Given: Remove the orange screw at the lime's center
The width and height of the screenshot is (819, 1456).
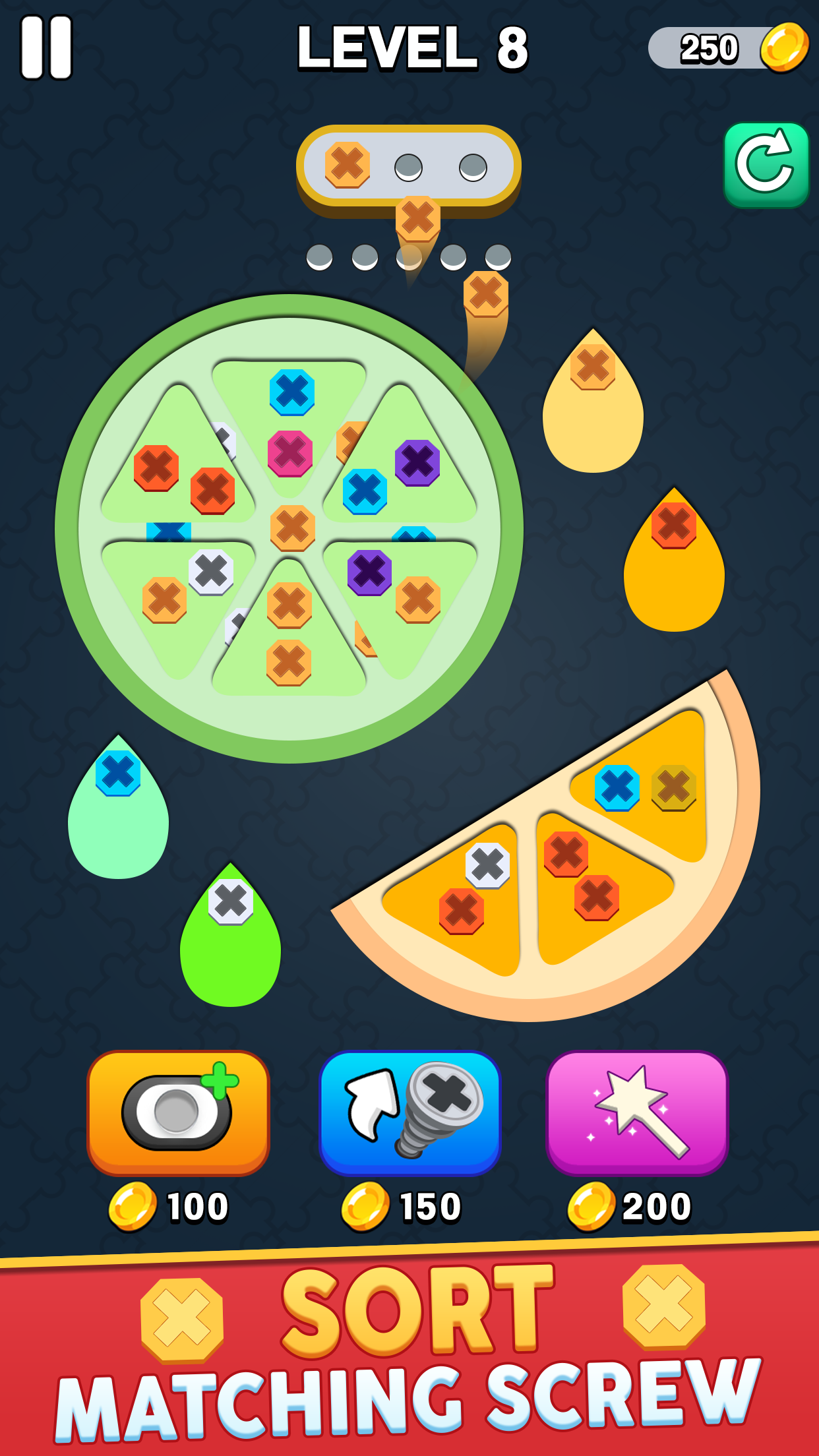Looking at the screenshot, I should (x=293, y=528).
